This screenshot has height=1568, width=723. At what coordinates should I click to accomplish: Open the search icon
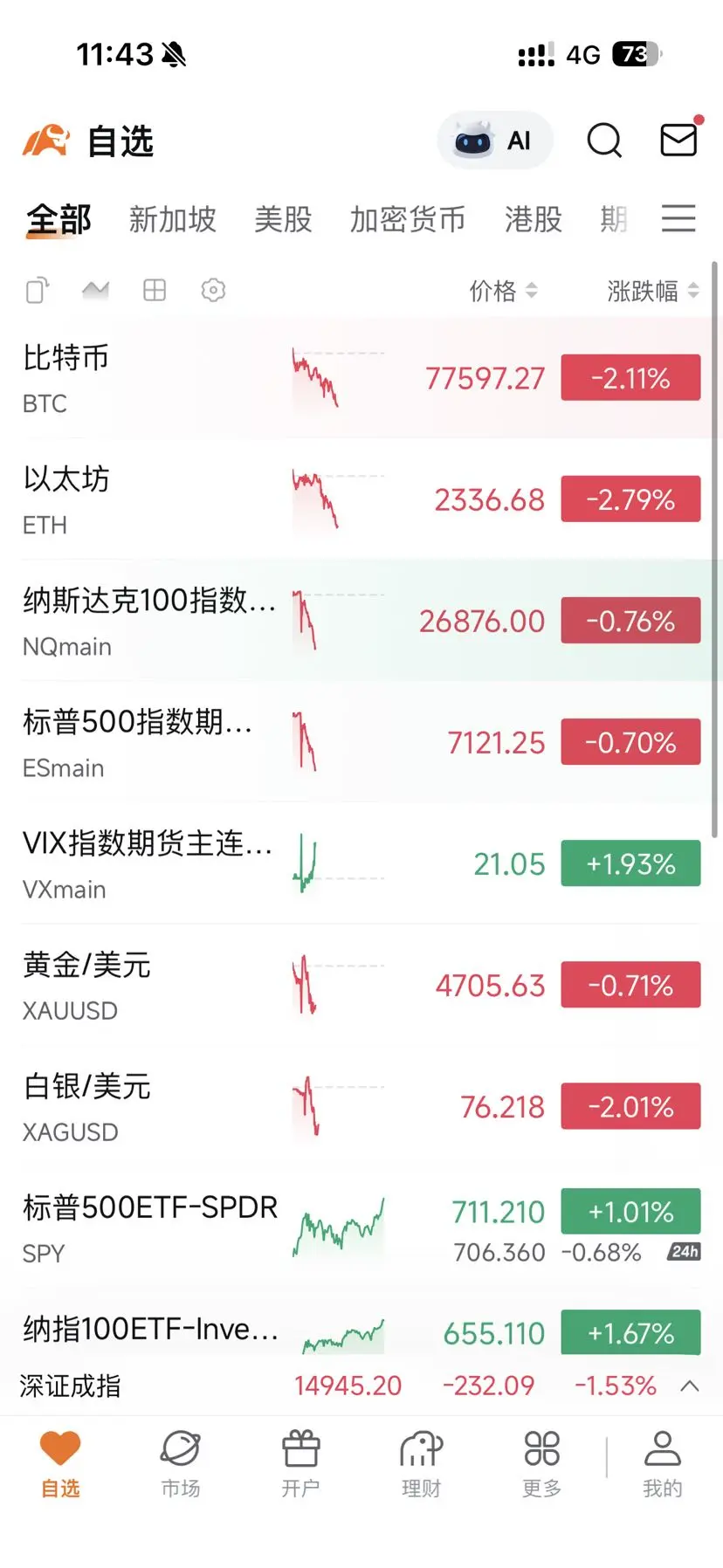click(x=604, y=140)
